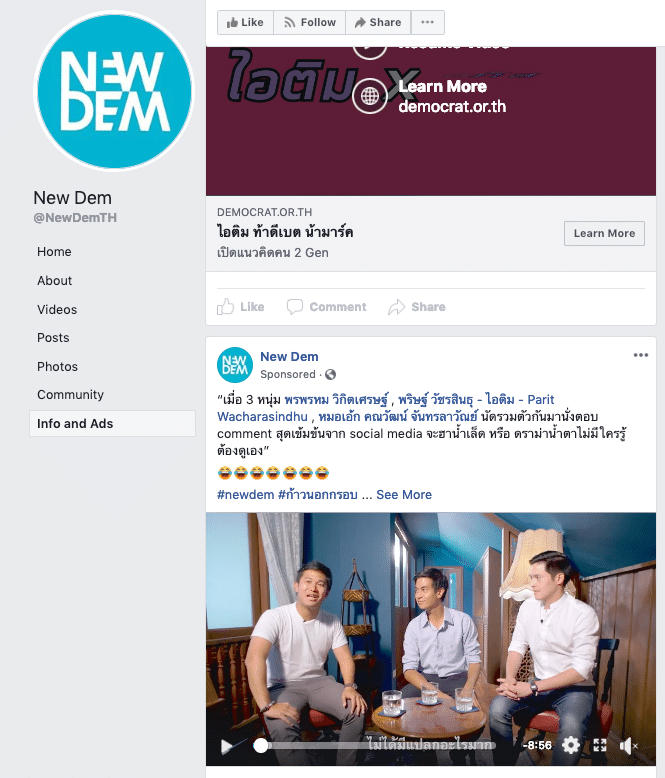Image resolution: width=665 pixels, height=778 pixels.
Task: Follow the New Dem page
Action: (309, 22)
